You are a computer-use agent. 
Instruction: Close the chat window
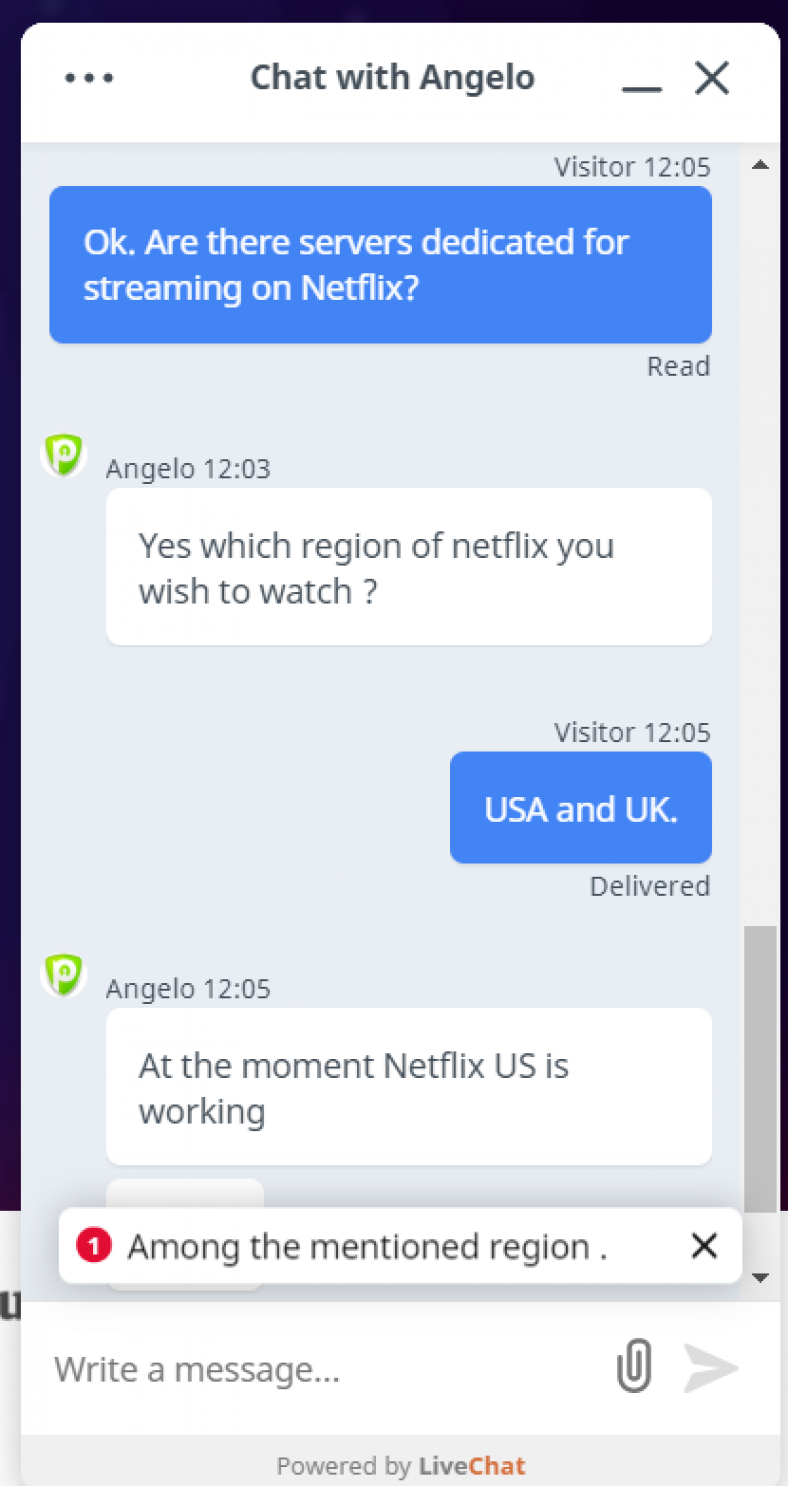[x=712, y=78]
